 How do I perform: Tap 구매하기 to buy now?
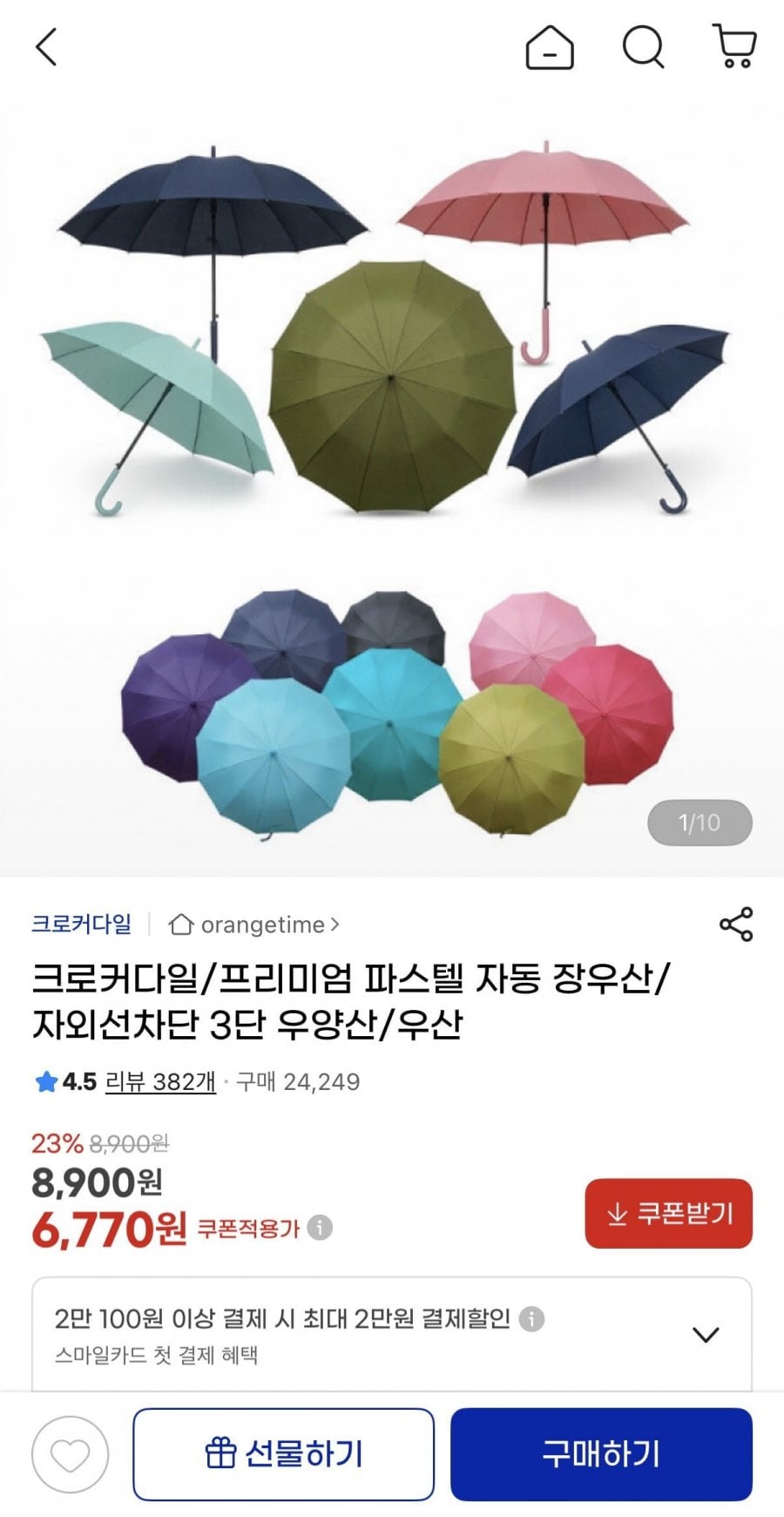pyautogui.click(x=601, y=1454)
